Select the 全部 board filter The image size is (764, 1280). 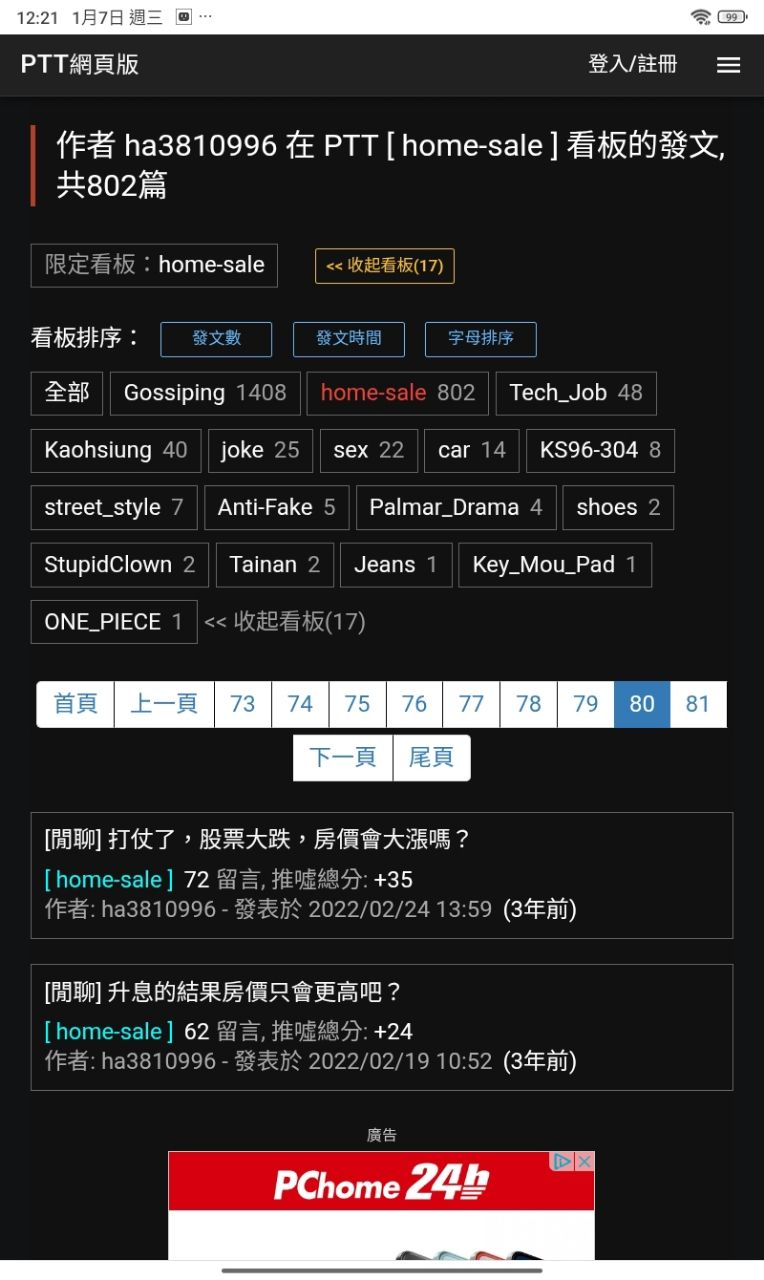click(x=66, y=393)
